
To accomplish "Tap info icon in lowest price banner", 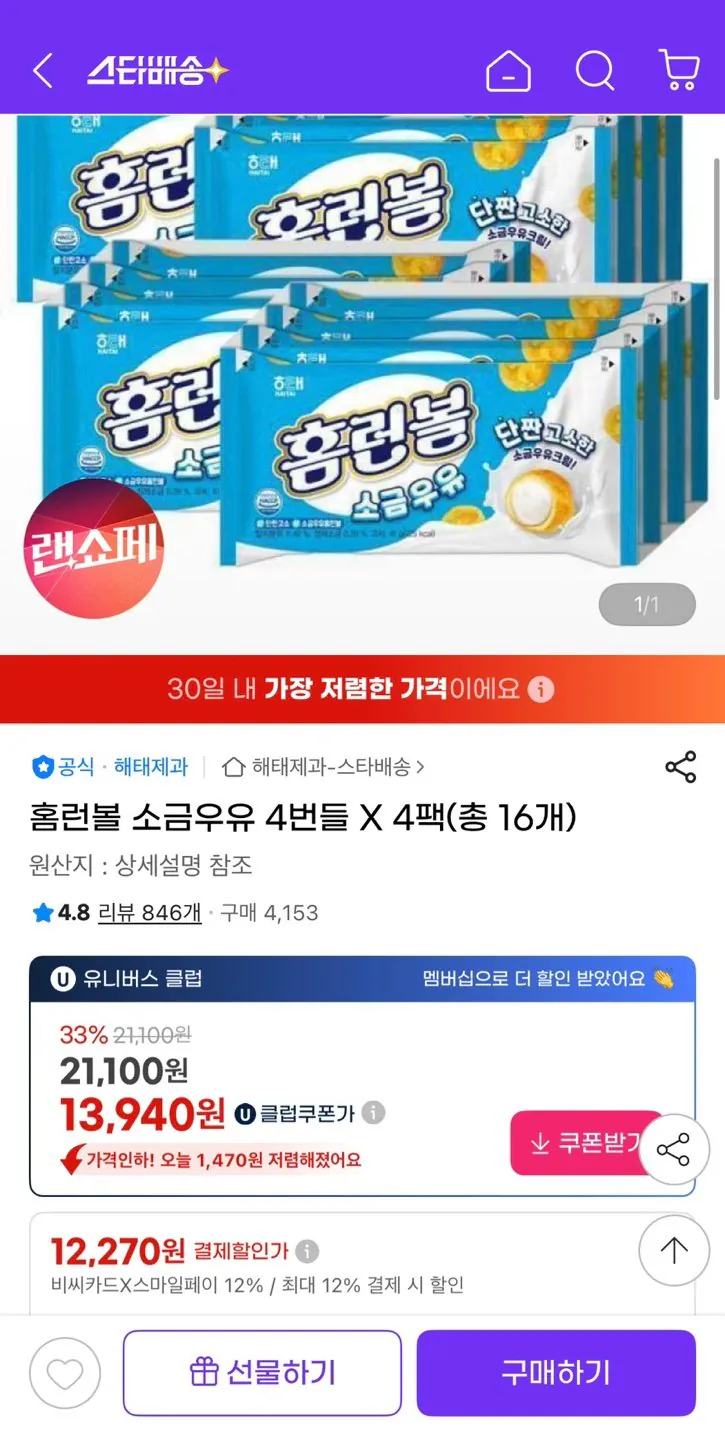I will pyautogui.click(x=540, y=690).
